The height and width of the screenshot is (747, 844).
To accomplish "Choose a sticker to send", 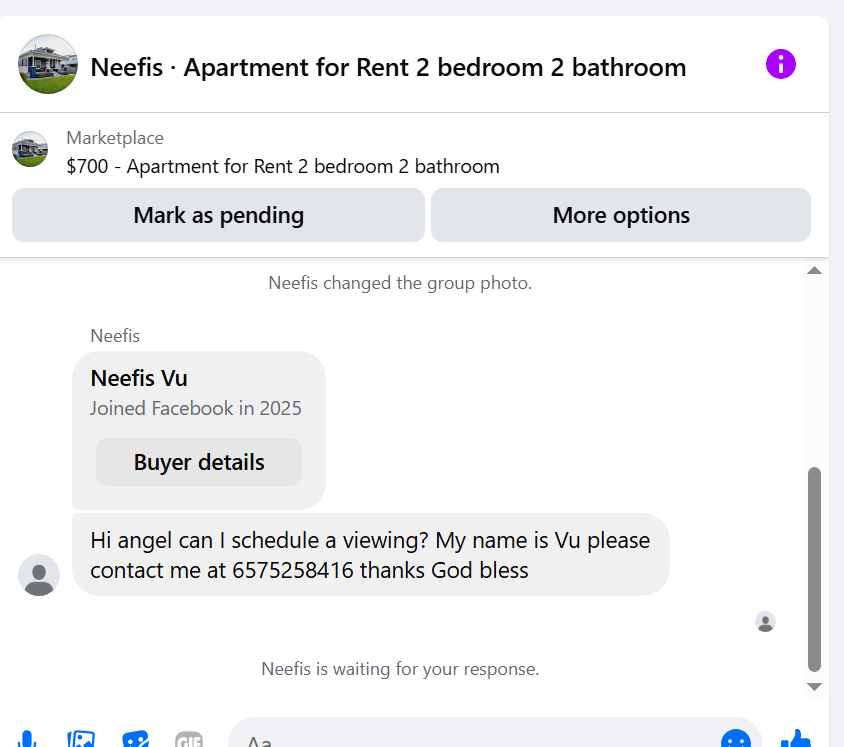I will pos(135,739).
